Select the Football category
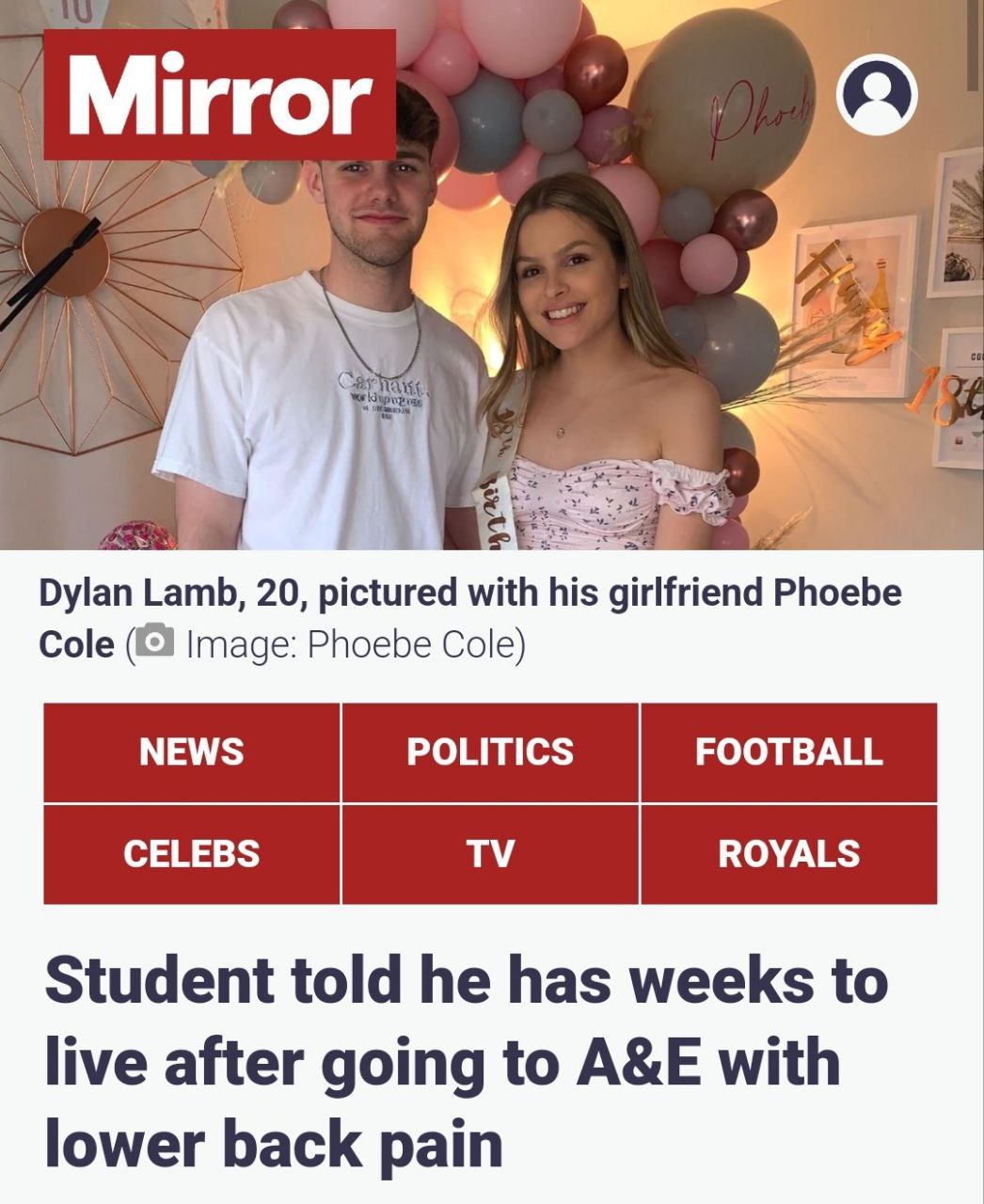984x1204 pixels. [788, 752]
